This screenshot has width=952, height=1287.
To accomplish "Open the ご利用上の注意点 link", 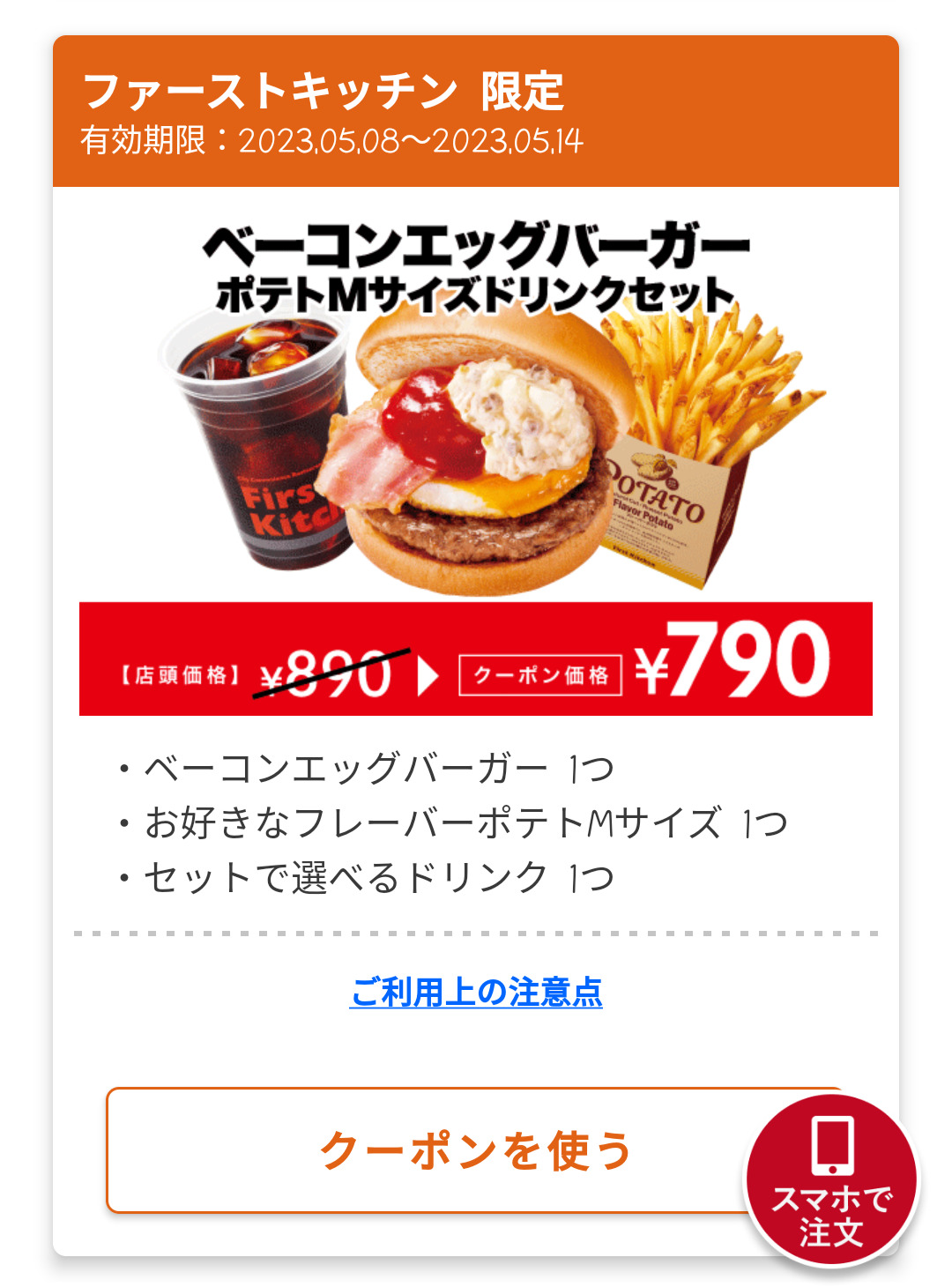I will (x=476, y=993).
